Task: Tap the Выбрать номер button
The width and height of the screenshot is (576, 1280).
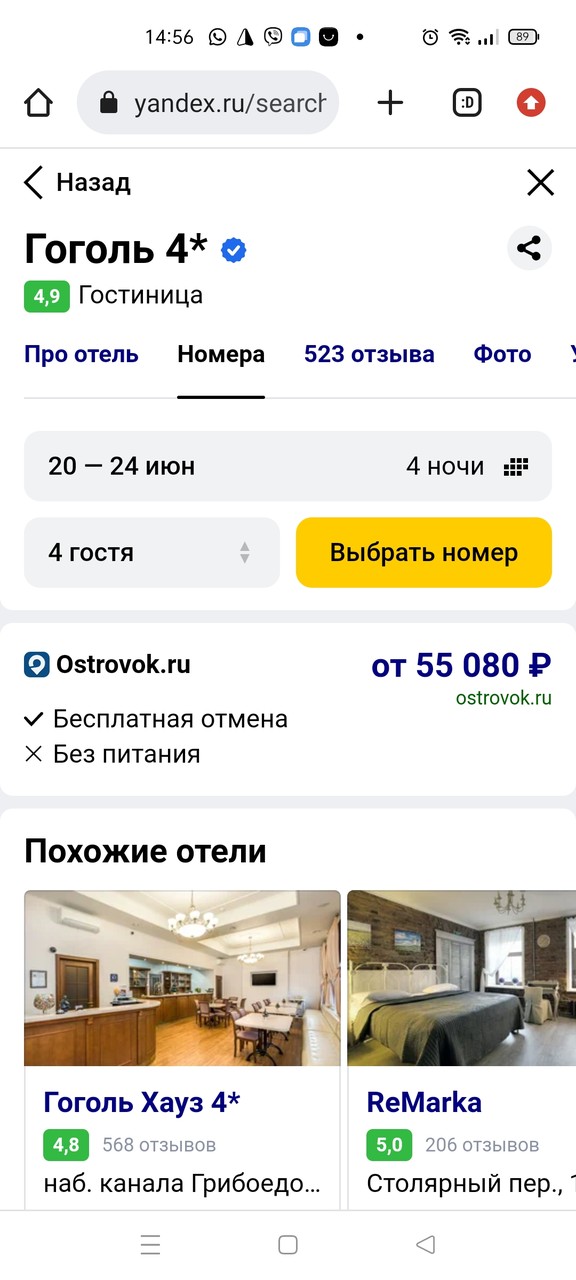Action: [x=424, y=552]
